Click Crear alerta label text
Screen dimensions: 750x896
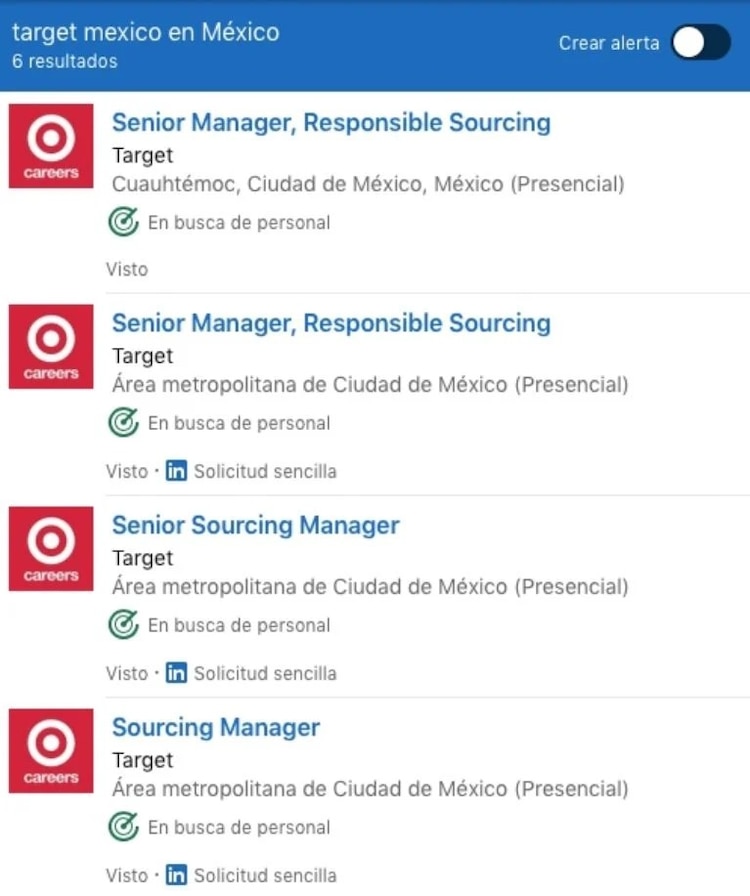608,43
